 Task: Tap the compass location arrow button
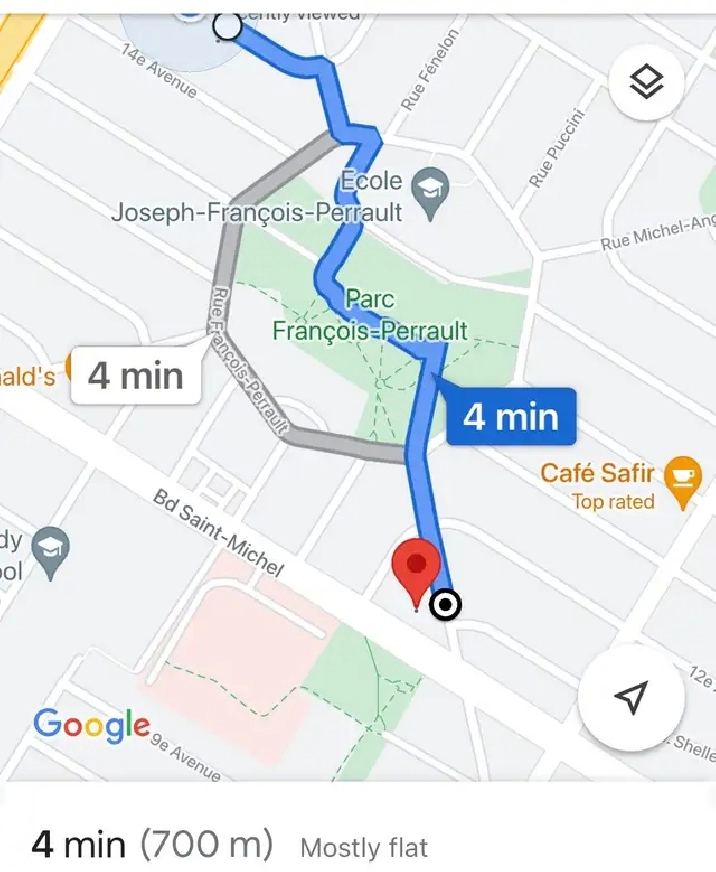tap(630, 698)
